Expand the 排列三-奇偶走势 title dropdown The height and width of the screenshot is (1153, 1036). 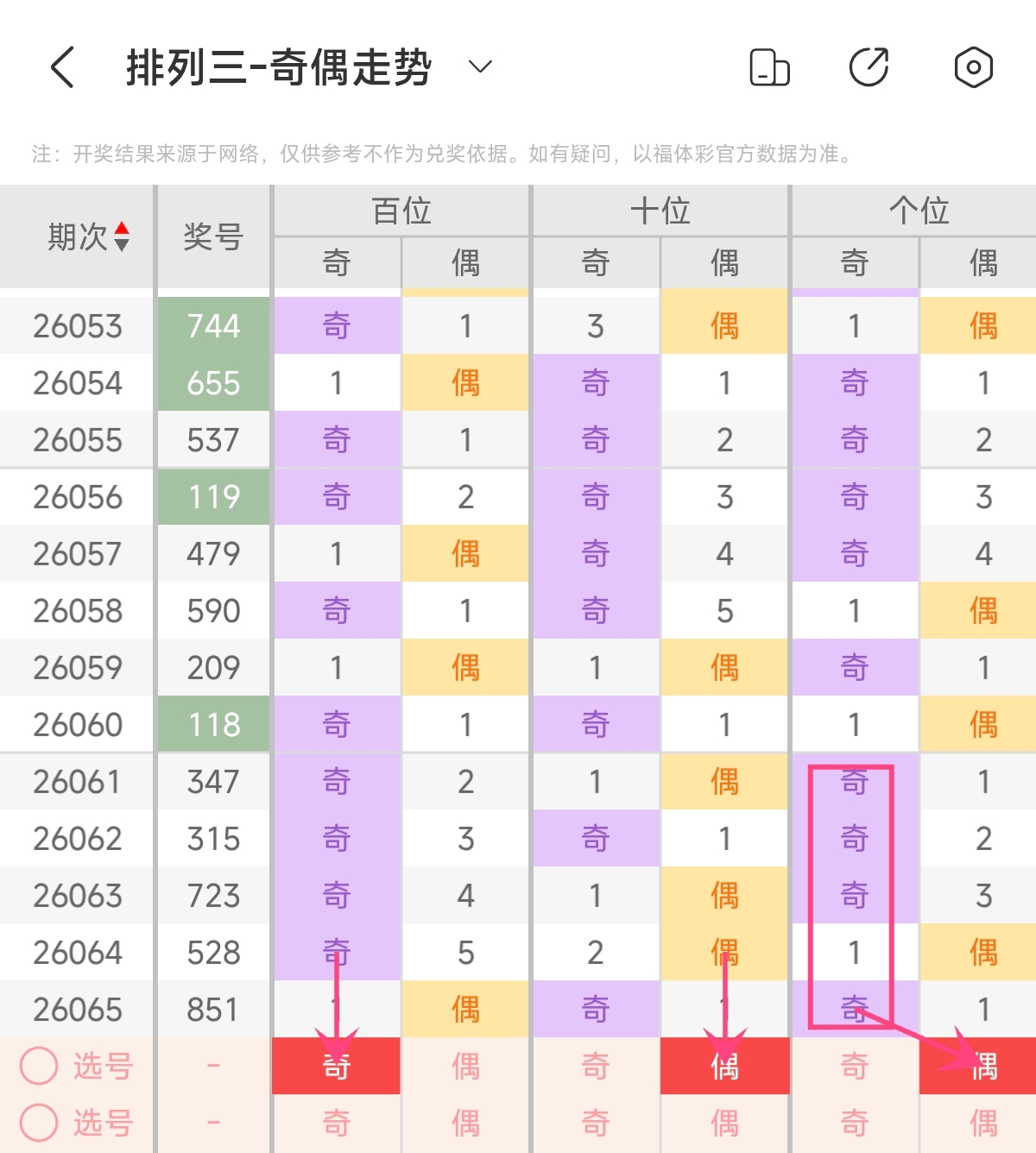(x=479, y=66)
